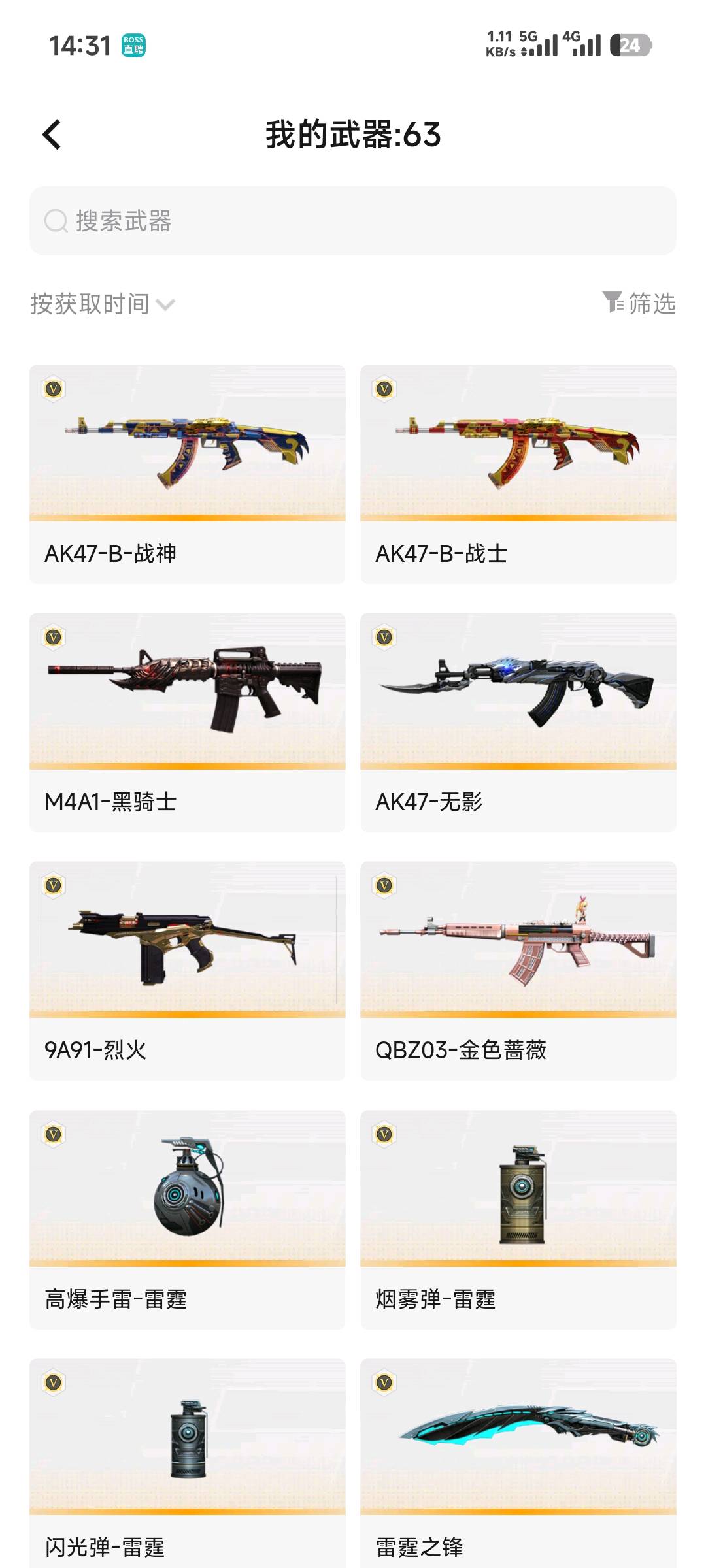The width and height of the screenshot is (706, 1568).
Task: Open the 高爆手雷-雷霆 grenade card
Action: [x=187, y=1219]
